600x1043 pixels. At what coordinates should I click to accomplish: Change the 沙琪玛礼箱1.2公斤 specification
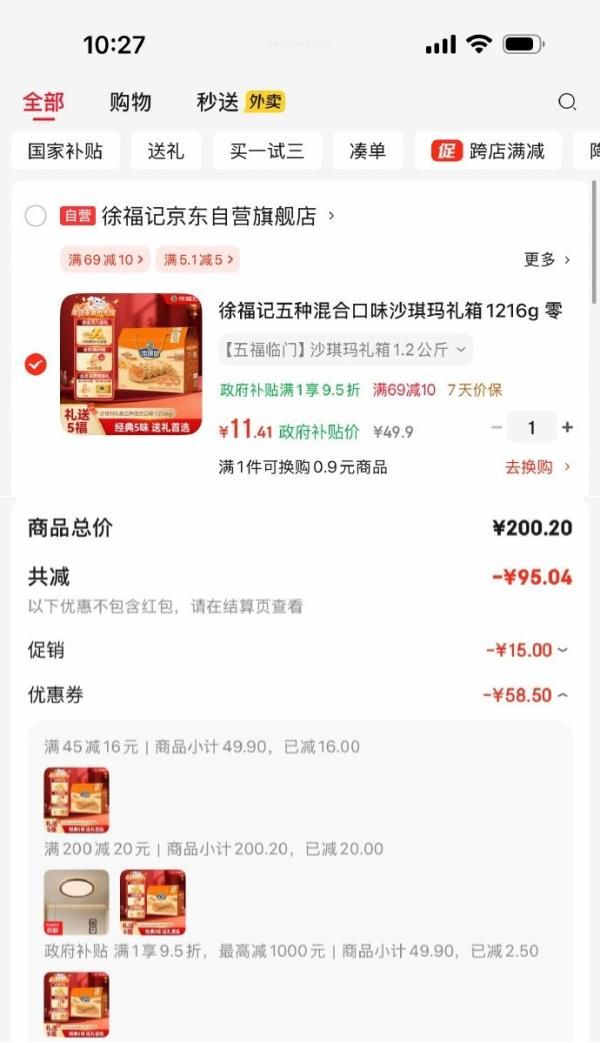345,350
